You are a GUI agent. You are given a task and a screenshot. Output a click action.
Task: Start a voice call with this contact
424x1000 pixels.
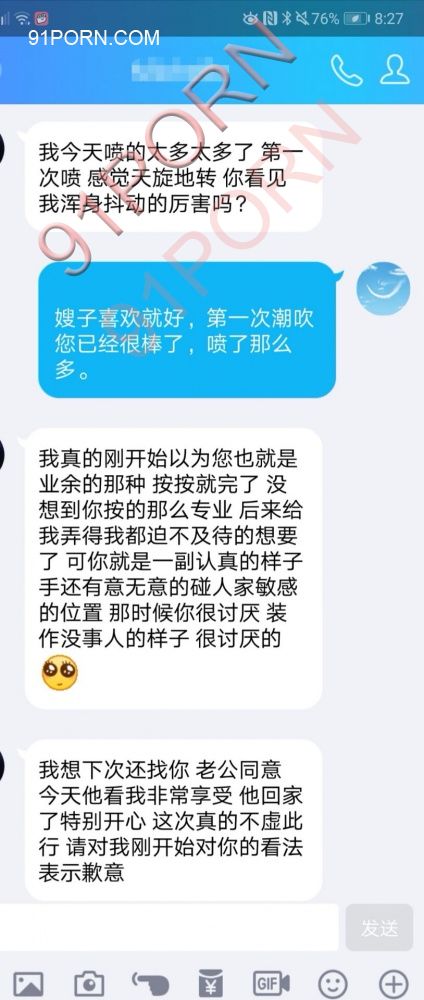click(x=346, y=70)
